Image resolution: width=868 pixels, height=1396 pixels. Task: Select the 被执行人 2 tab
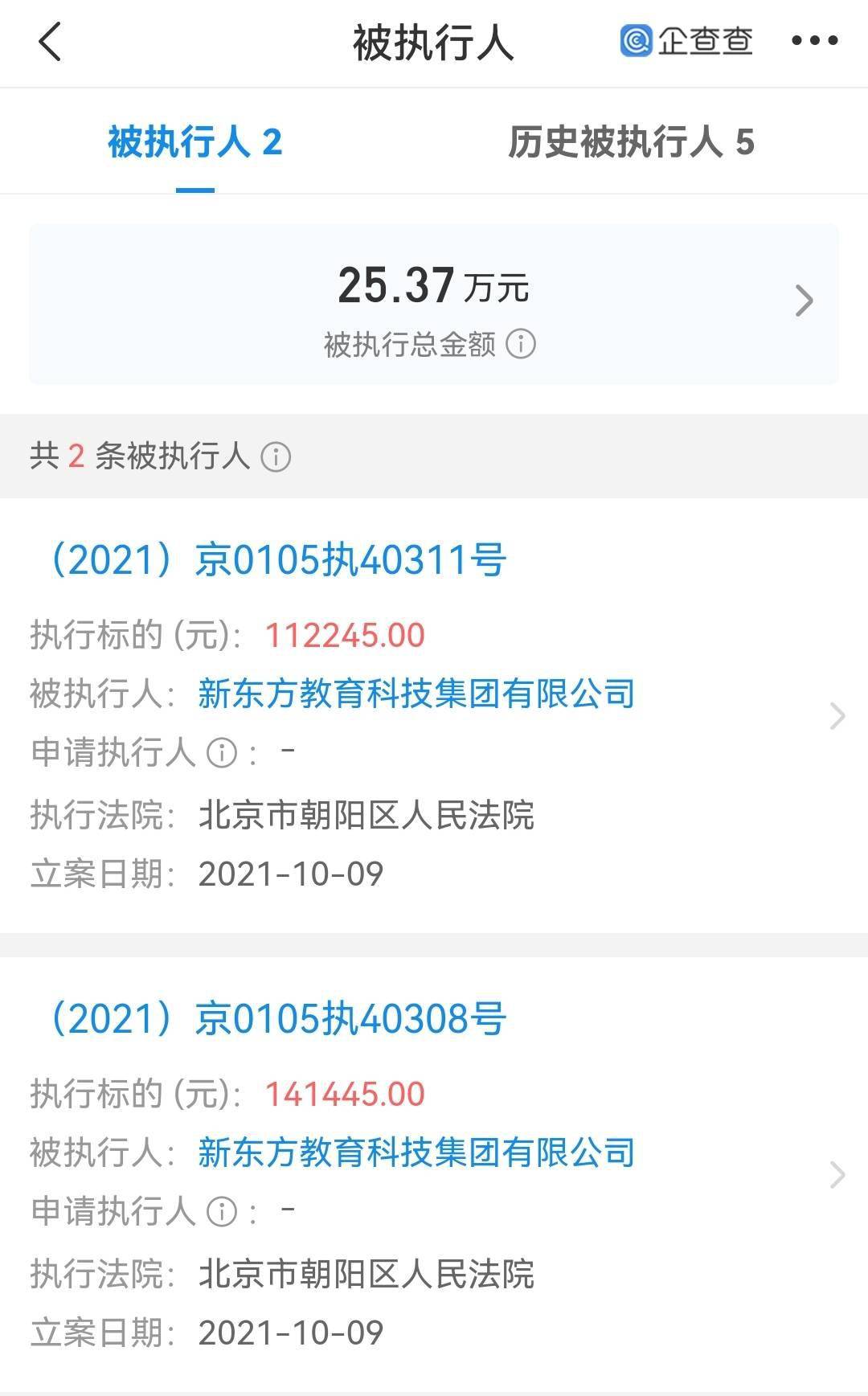tap(195, 142)
